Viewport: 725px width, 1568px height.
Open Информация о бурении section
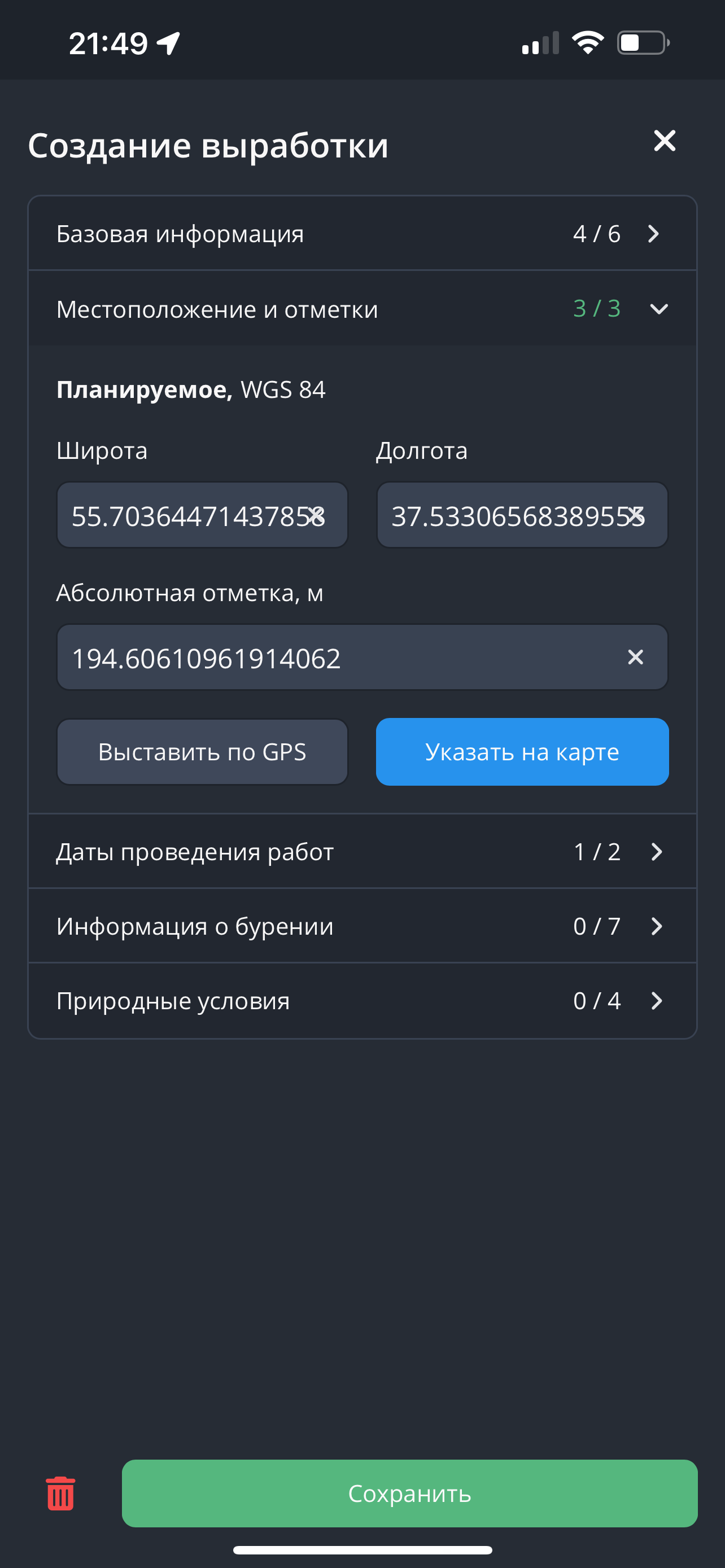[361, 926]
